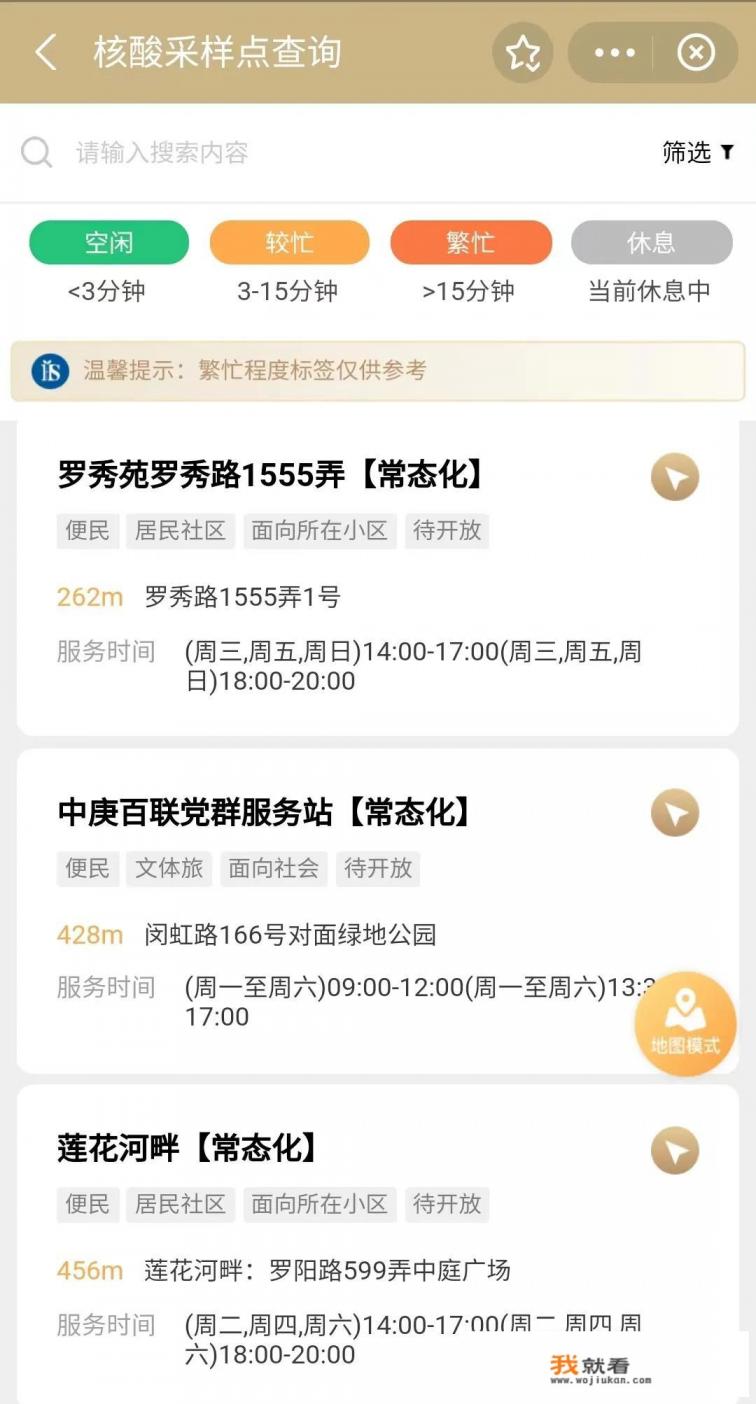Tap the 262m distance label
756x1404 pixels.
[x=88, y=596]
